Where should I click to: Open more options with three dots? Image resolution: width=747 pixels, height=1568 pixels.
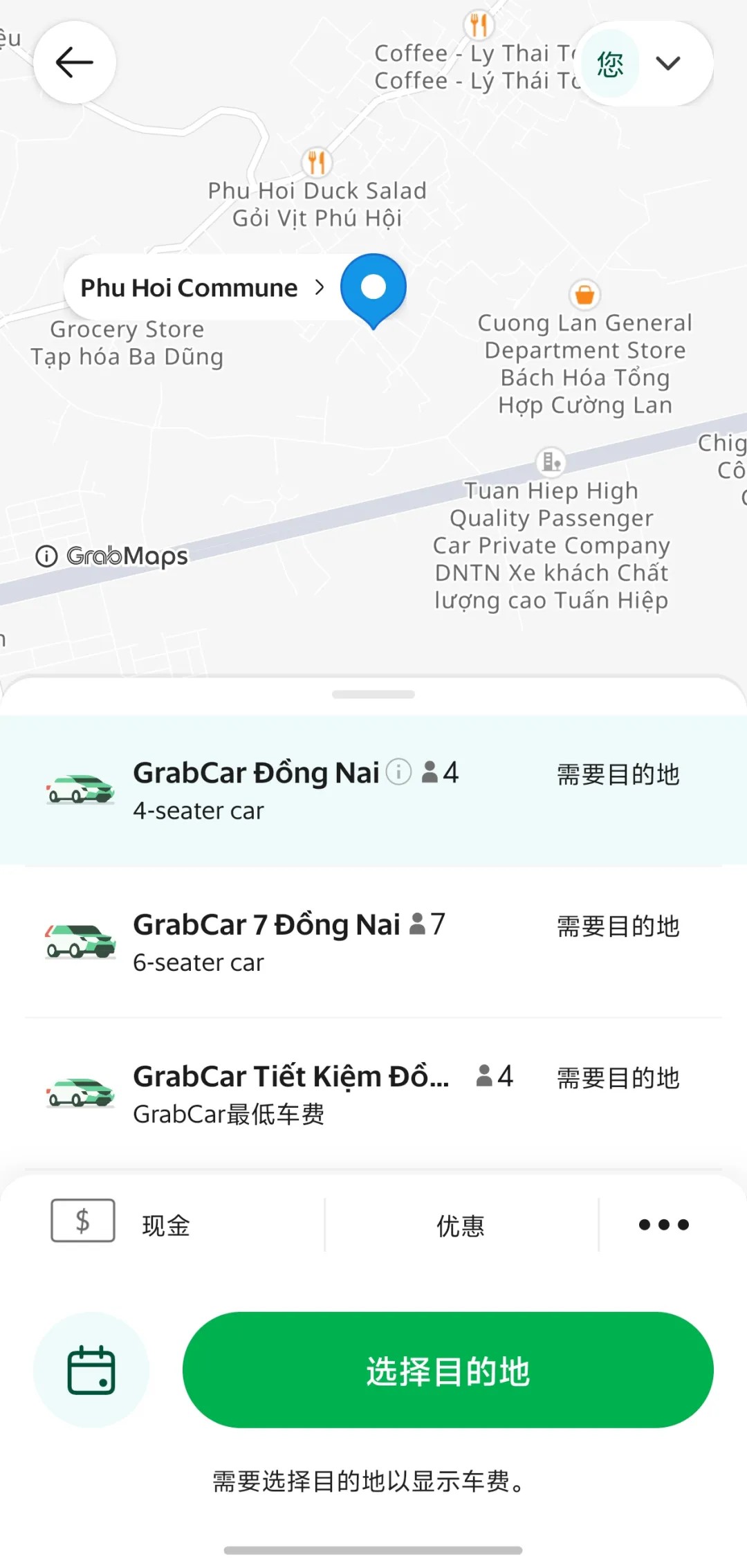click(663, 1225)
